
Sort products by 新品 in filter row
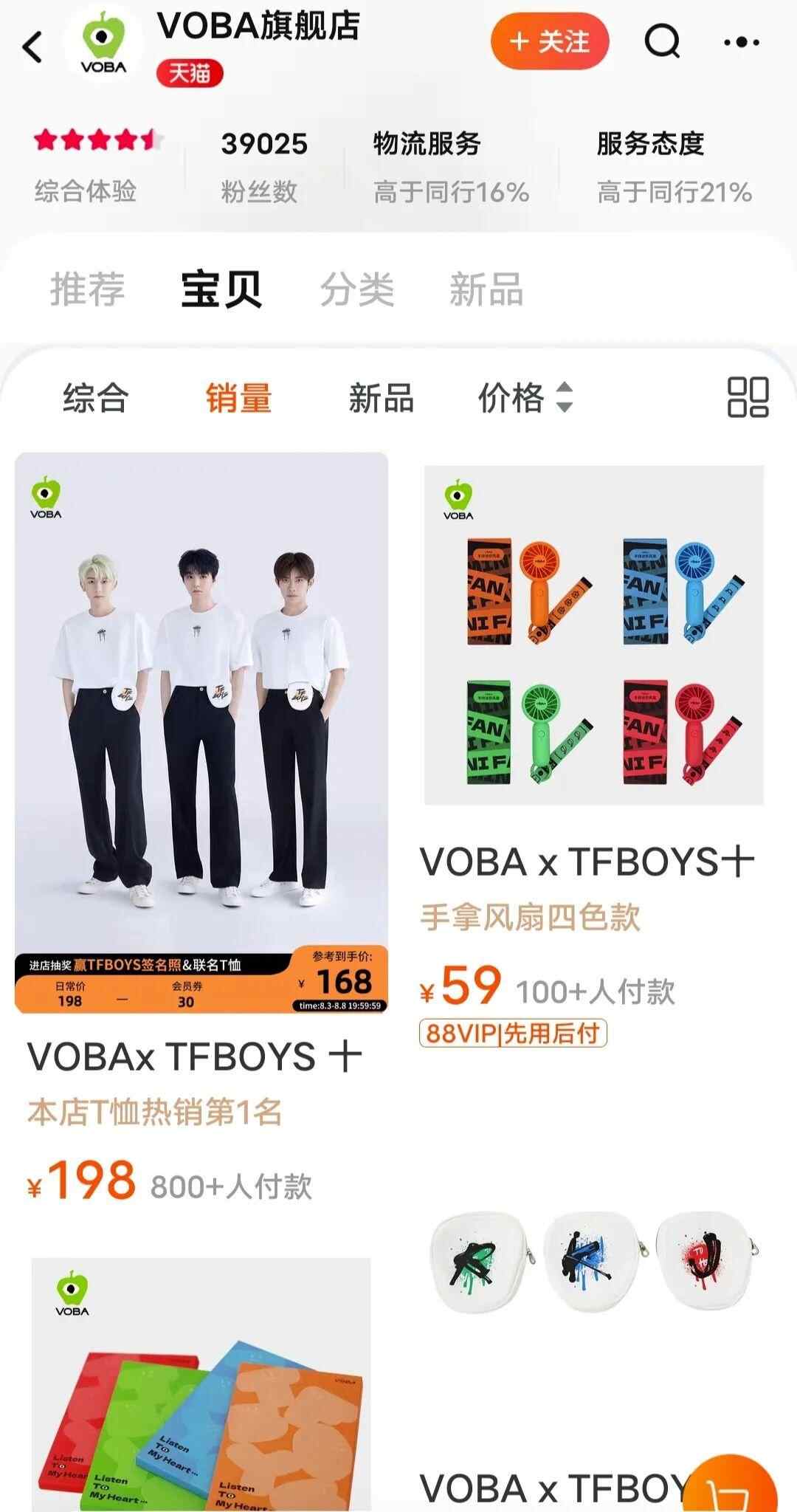tap(381, 398)
